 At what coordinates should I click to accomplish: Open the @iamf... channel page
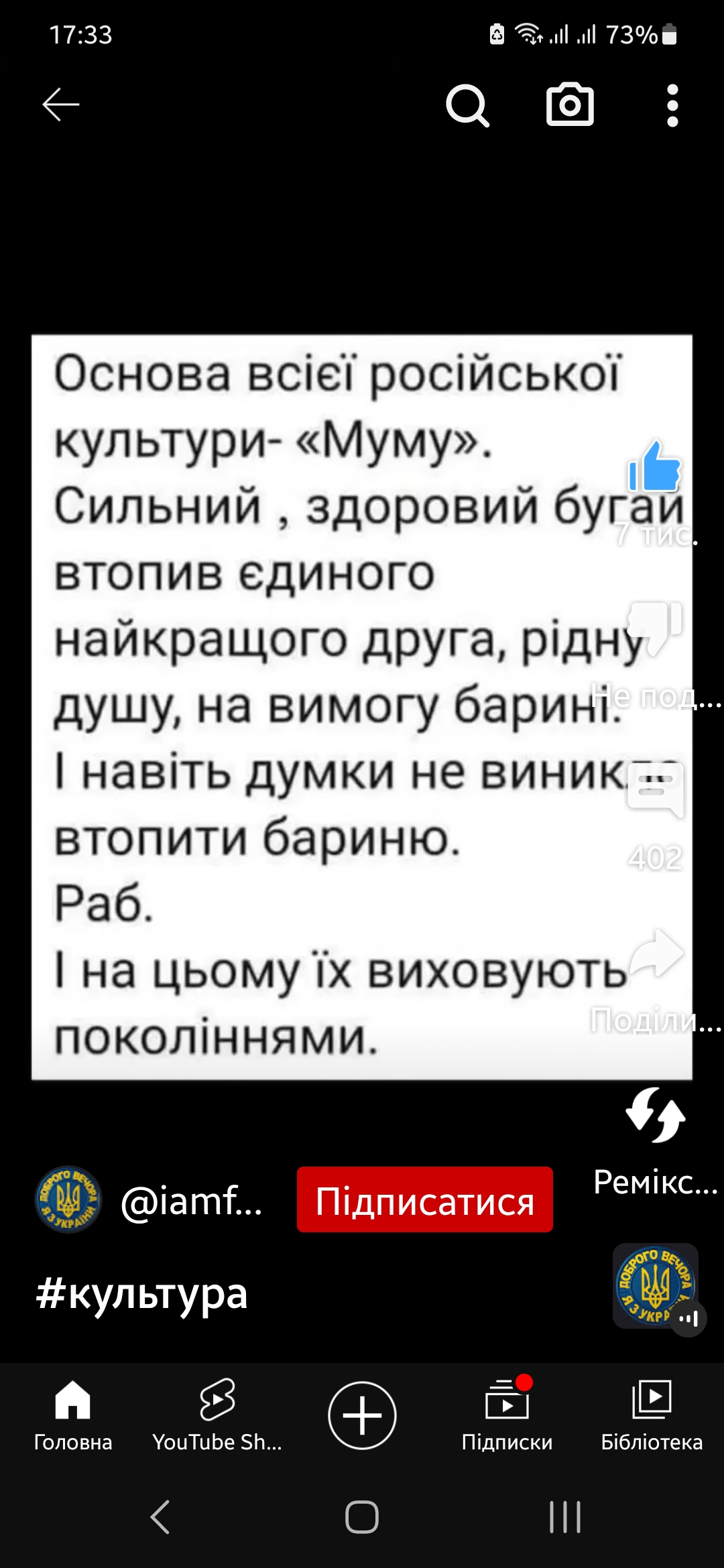191,1201
